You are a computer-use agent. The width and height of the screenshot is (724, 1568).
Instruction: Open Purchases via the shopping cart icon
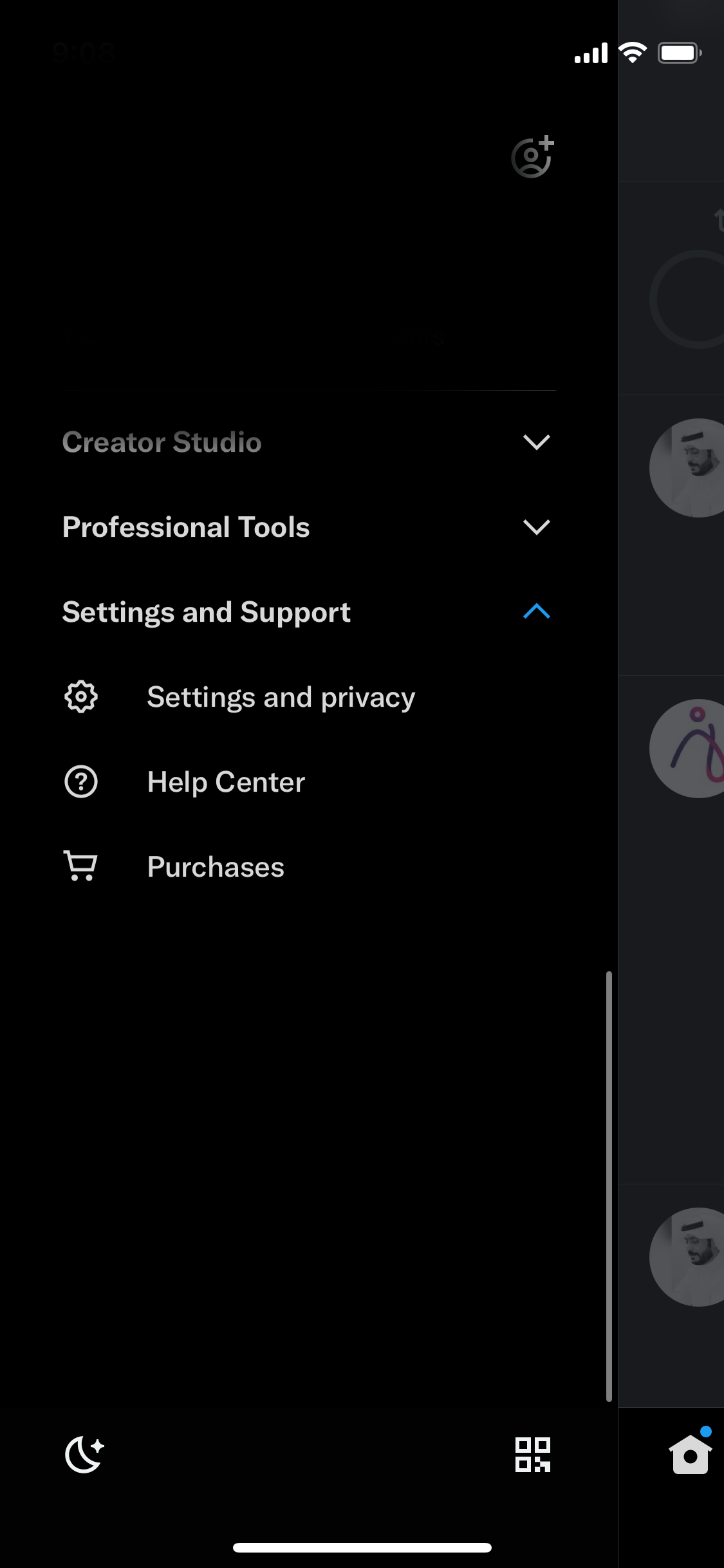(x=81, y=866)
